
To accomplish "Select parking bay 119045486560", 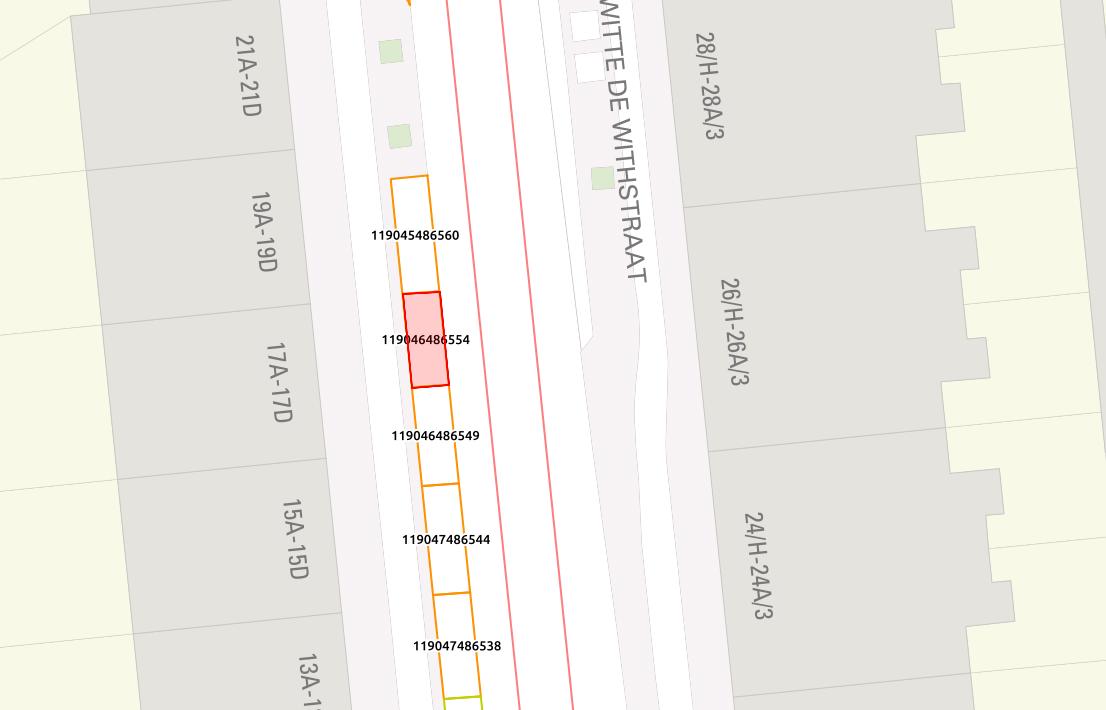I will pyautogui.click(x=414, y=235).
